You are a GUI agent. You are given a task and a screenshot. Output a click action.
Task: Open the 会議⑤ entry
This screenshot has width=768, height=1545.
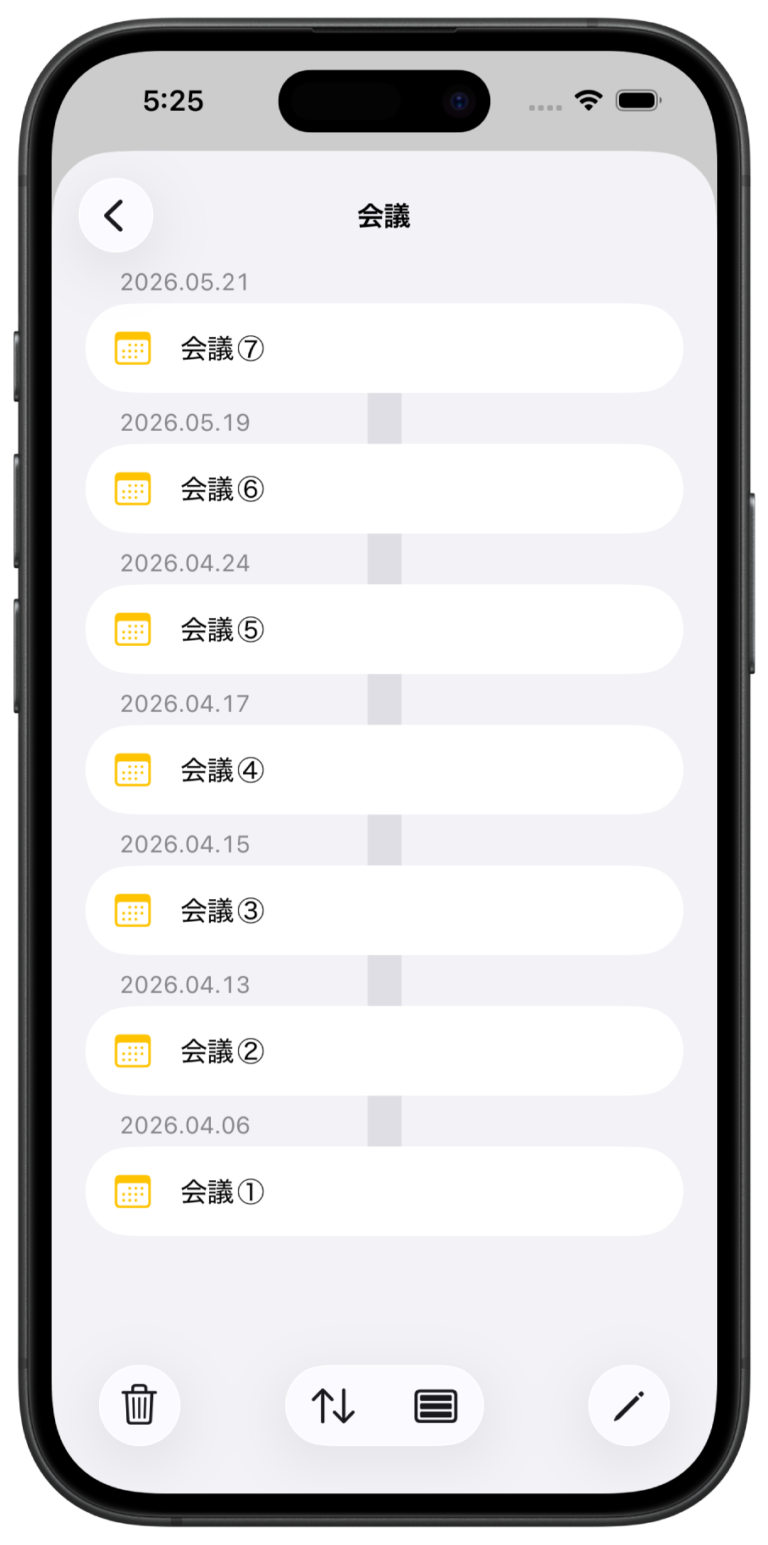(384, 630)
